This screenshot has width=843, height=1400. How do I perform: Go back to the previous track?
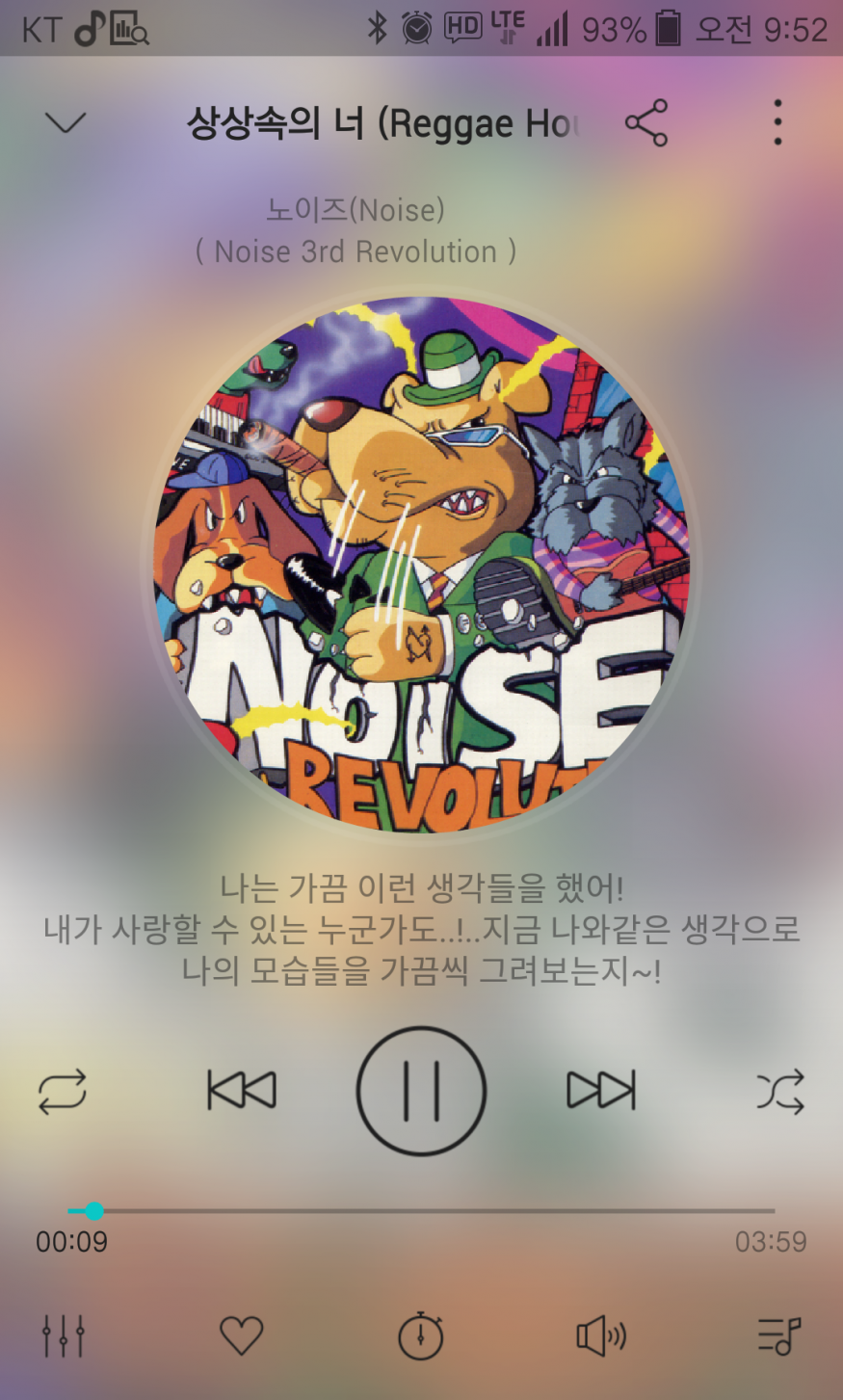[242, 1091]
